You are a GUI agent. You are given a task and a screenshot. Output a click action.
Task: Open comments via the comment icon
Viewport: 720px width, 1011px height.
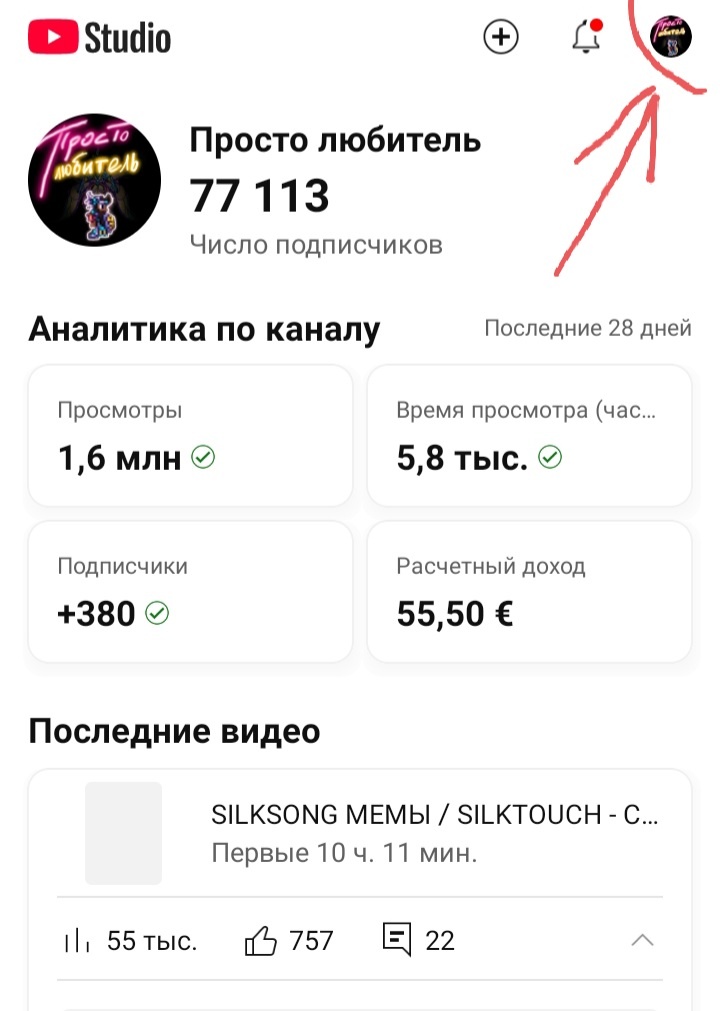tap(398, 939)
